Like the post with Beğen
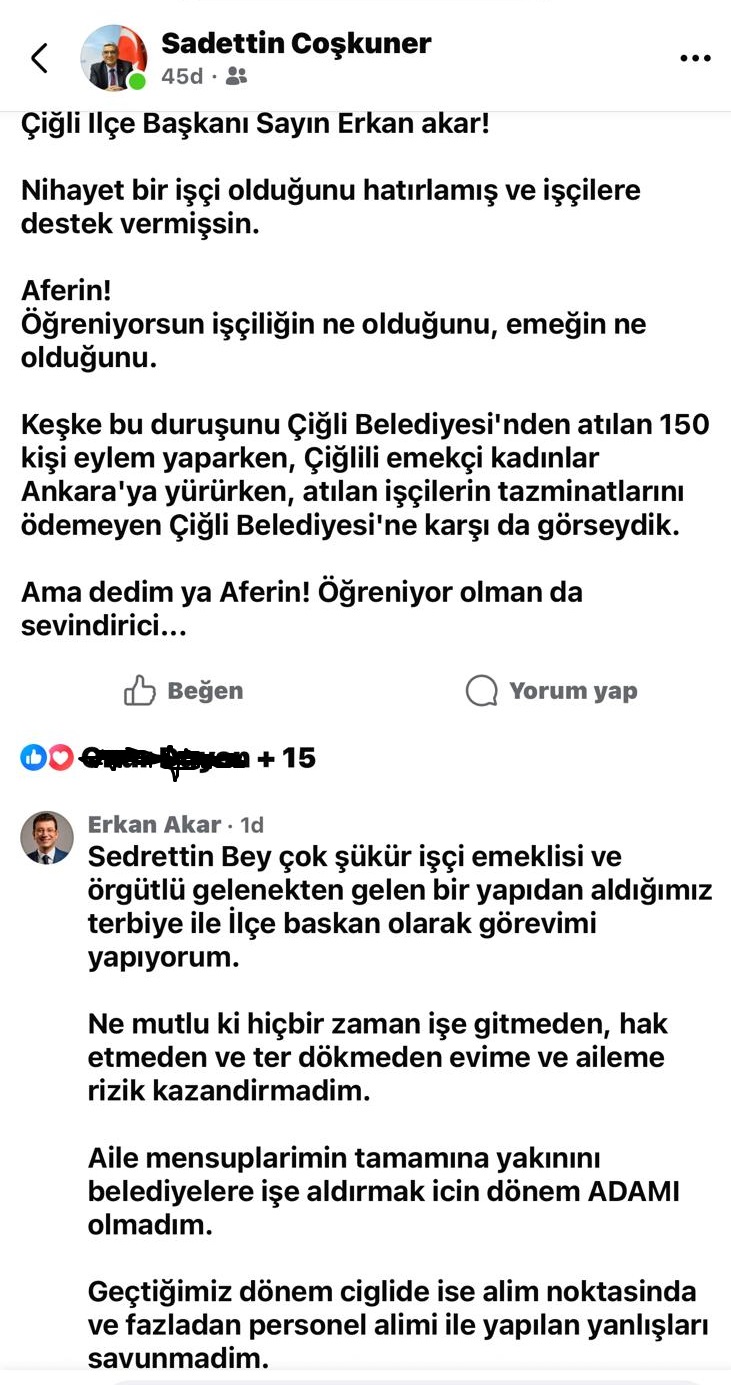The height and width of the screenshot is (1385, 731). click(183, 691)
